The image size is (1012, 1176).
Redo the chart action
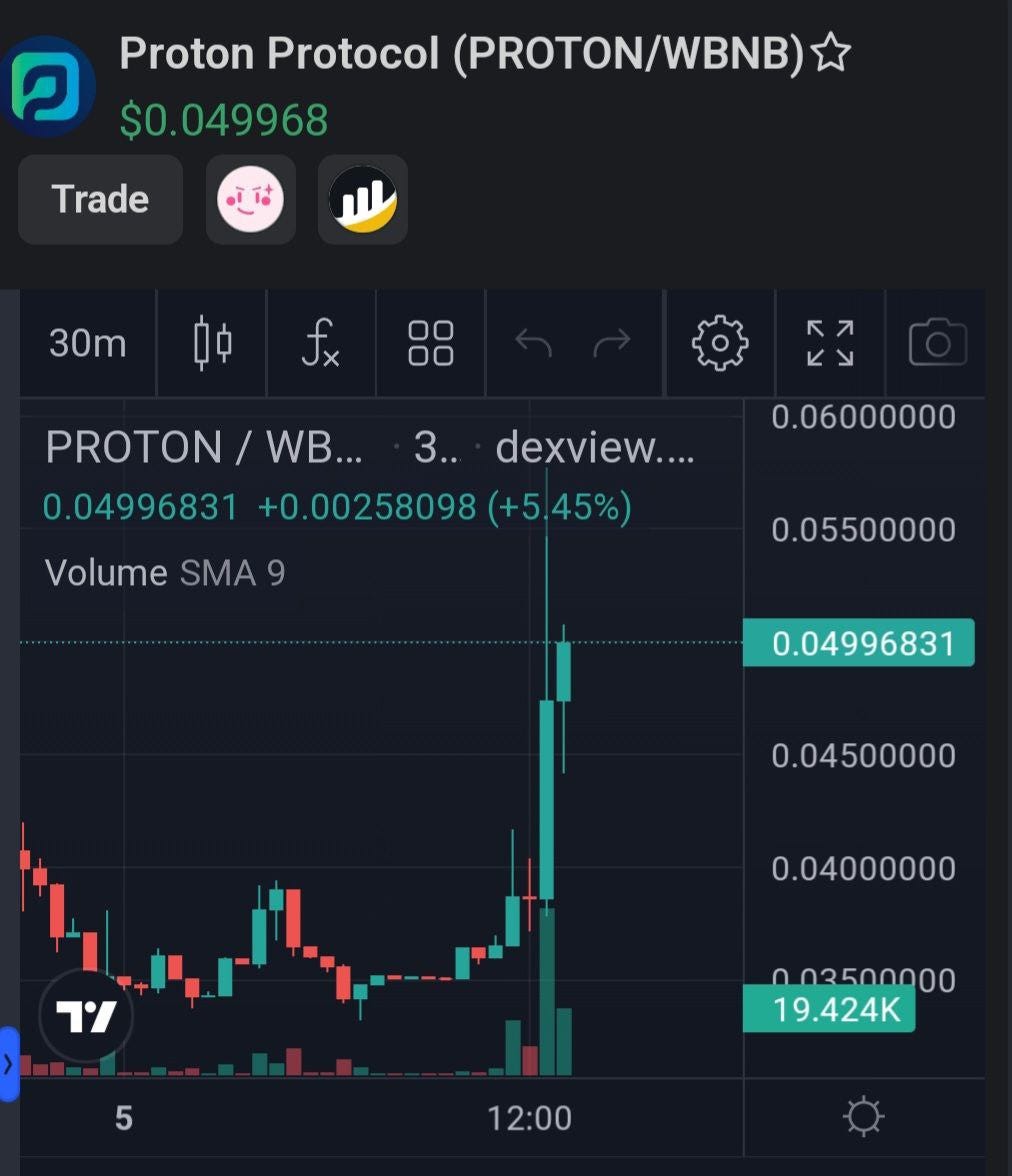pyautogui.click(x=612, y=344)
